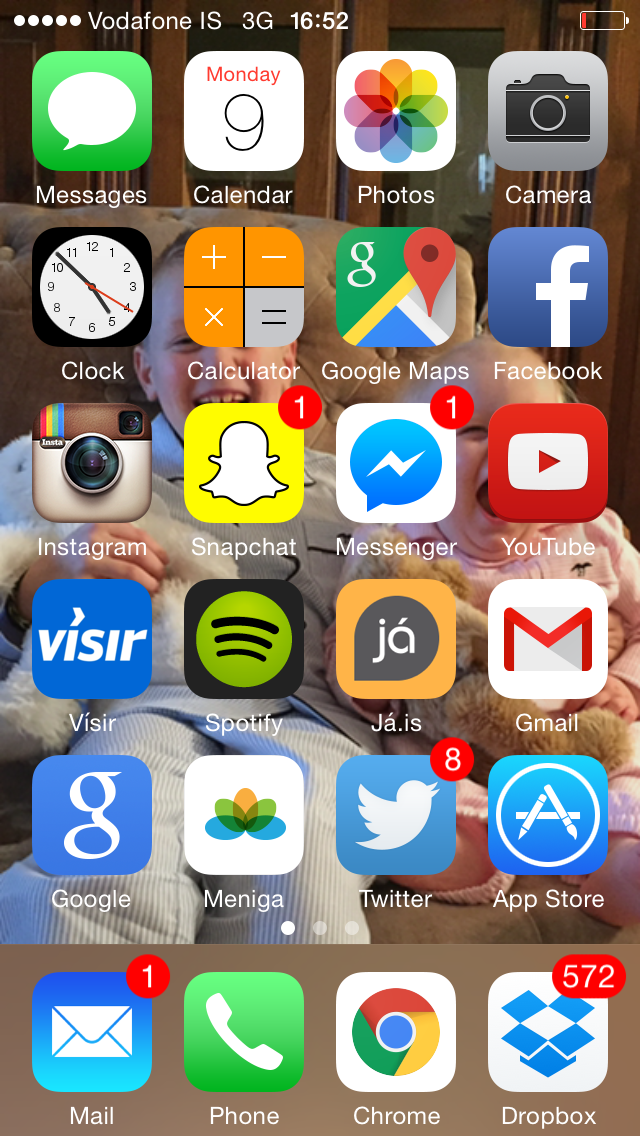
Task: Open the Clock app
Action: (92, 287)
